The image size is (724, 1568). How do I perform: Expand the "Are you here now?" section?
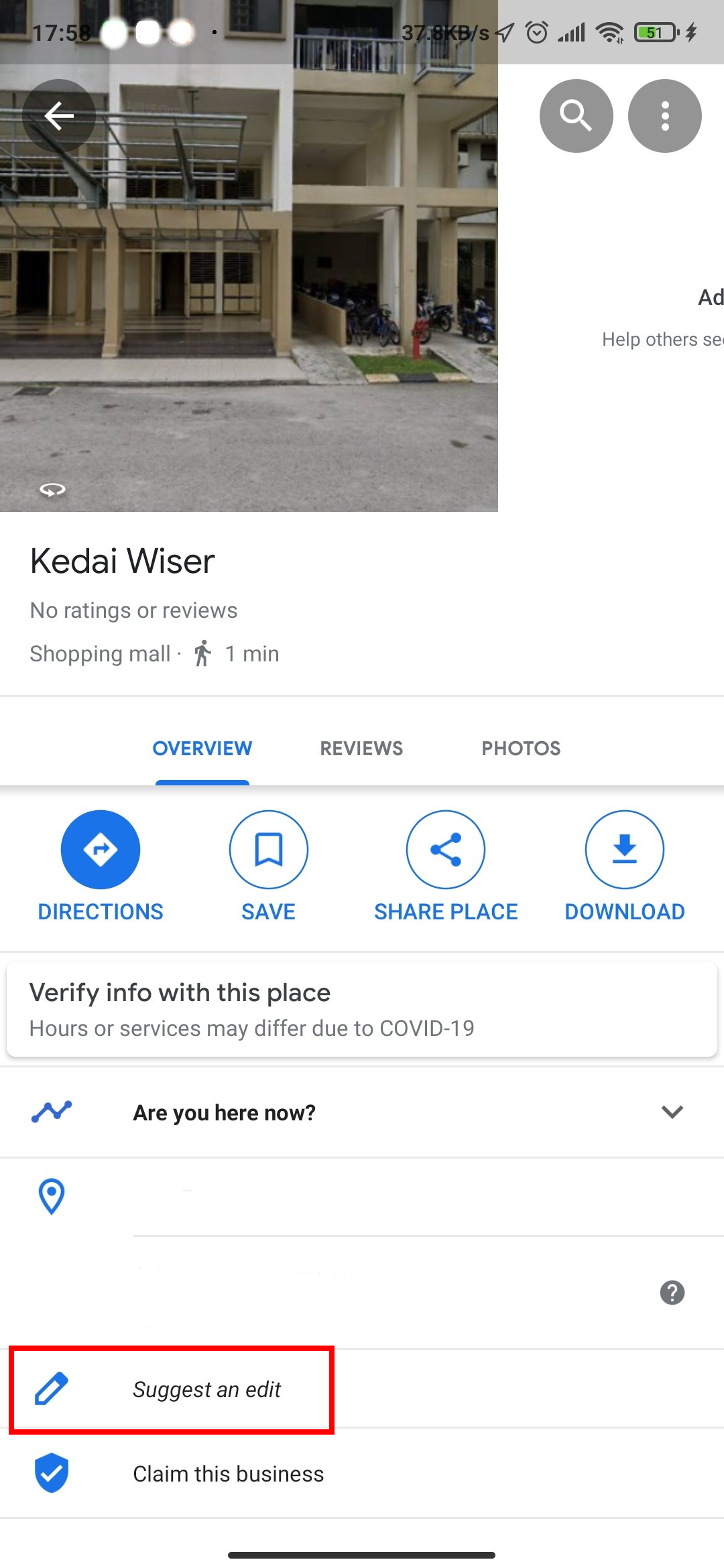point(672,1112)
